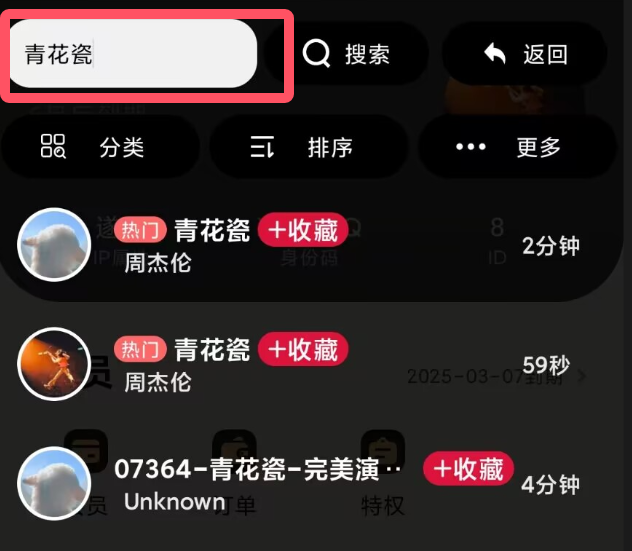Screen dimensions: 632x551
Task: Tap the search field containing 青花瓷
Action: (135, 54)
